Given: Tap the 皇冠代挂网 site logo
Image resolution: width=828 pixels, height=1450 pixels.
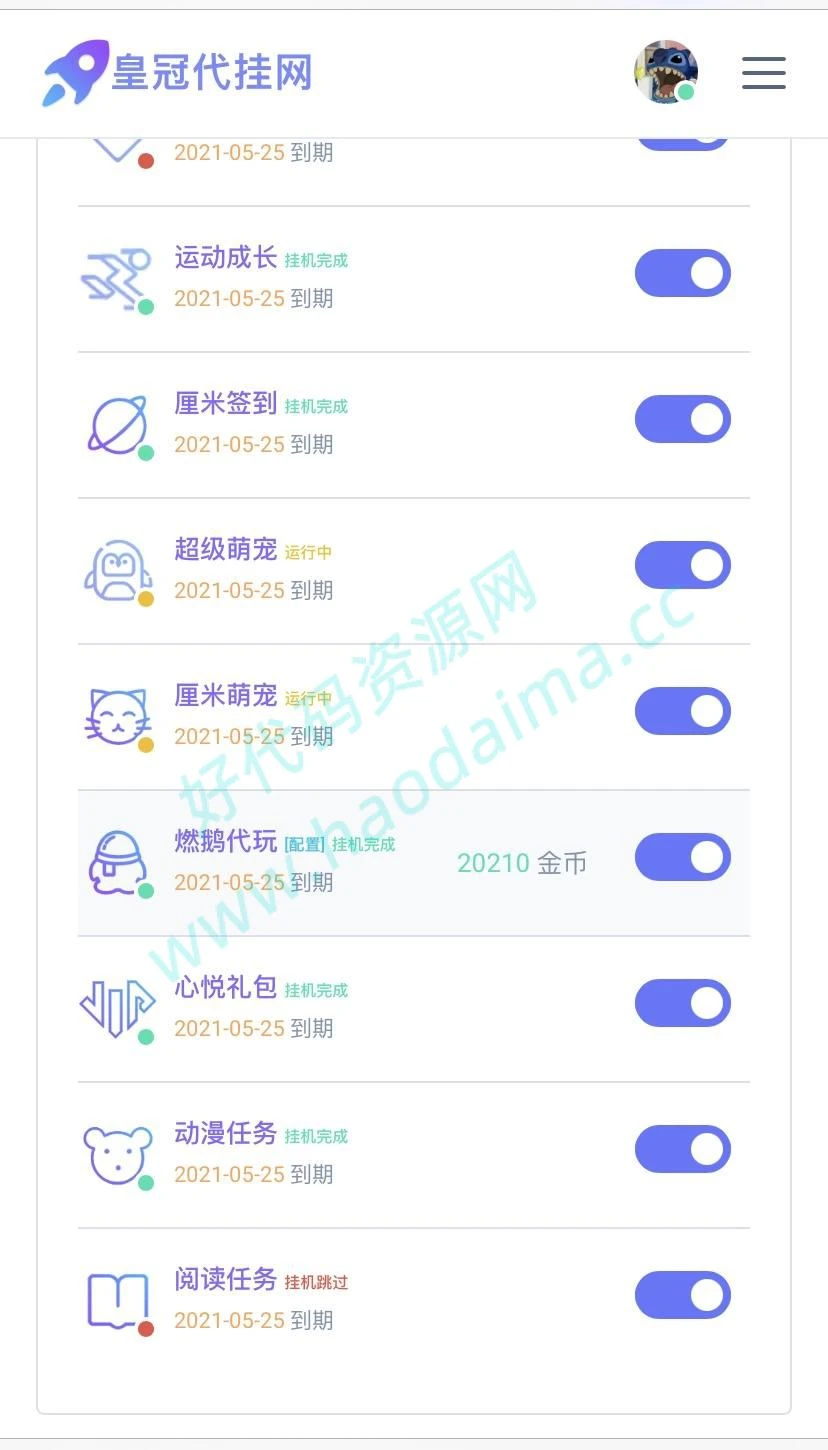Looking at the screenshot, I should click(178, 73).
